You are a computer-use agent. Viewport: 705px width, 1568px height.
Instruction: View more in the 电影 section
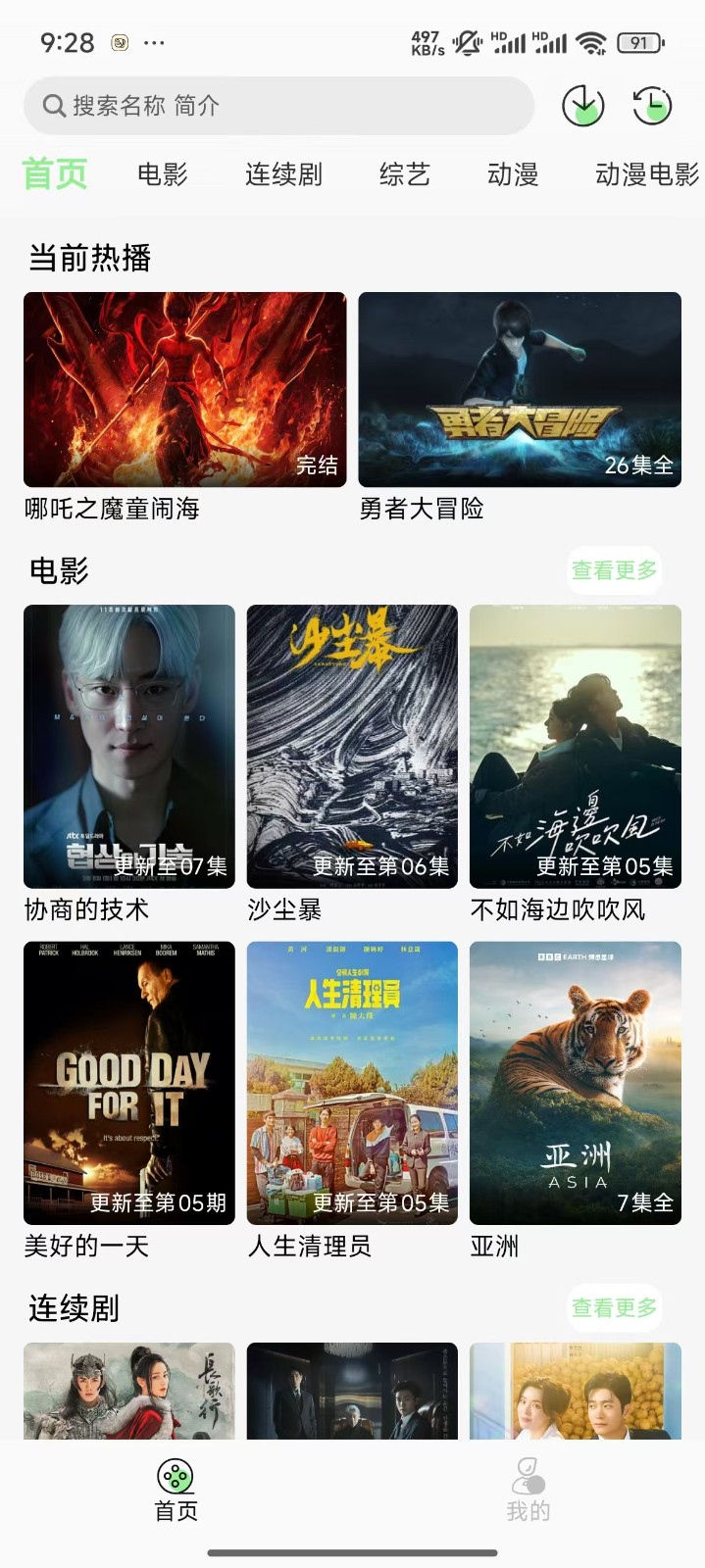coord(615,570)
